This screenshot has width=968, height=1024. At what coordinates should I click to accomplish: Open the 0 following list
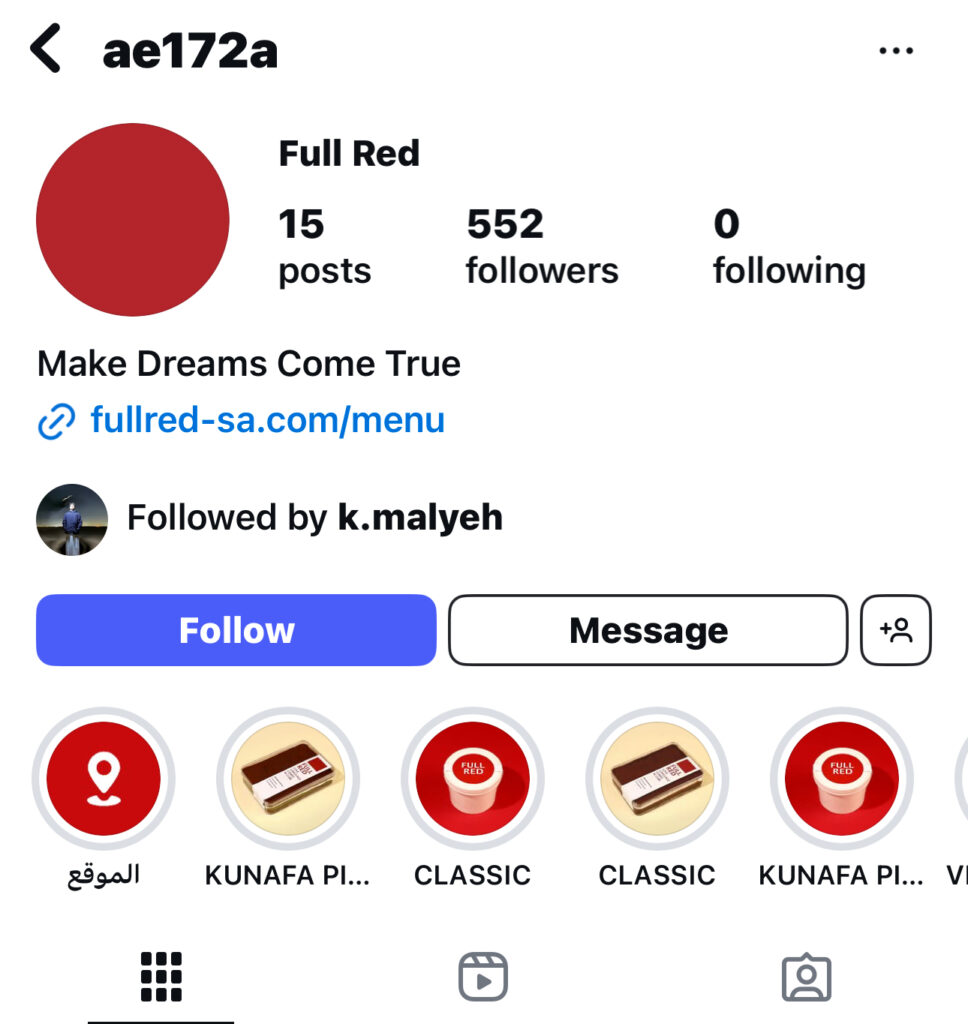[x=788, y=246]
